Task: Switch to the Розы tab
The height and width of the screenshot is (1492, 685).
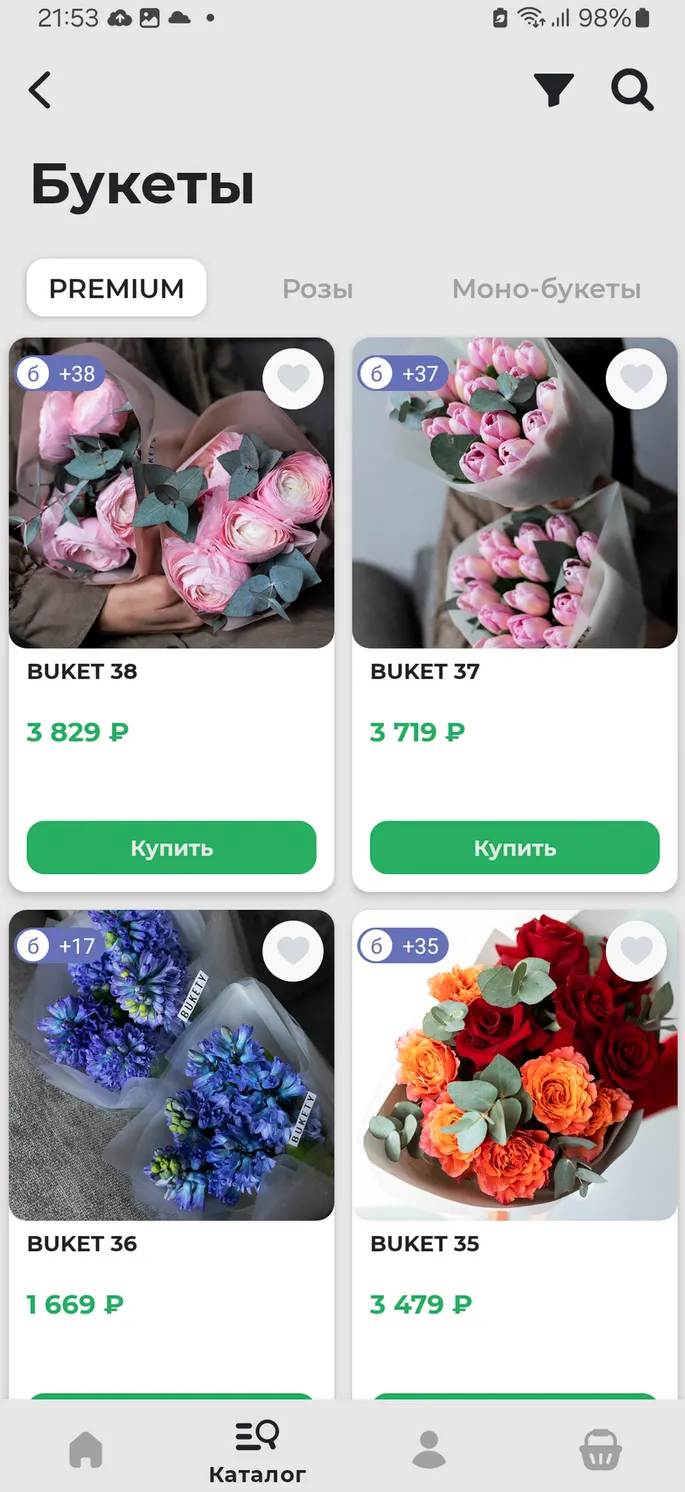Action: [x=318, y=289]
